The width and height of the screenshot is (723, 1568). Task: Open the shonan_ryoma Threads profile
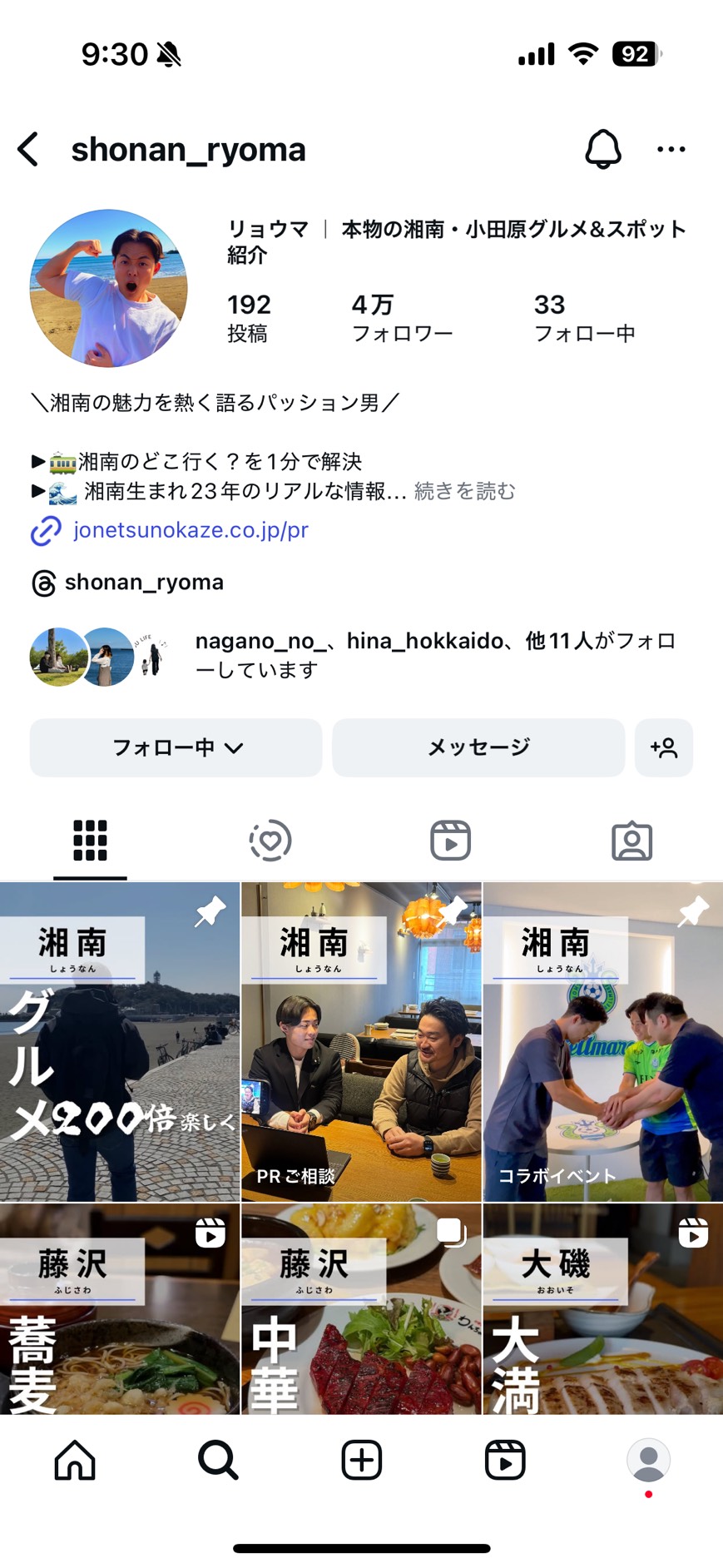tap(143, 583)
